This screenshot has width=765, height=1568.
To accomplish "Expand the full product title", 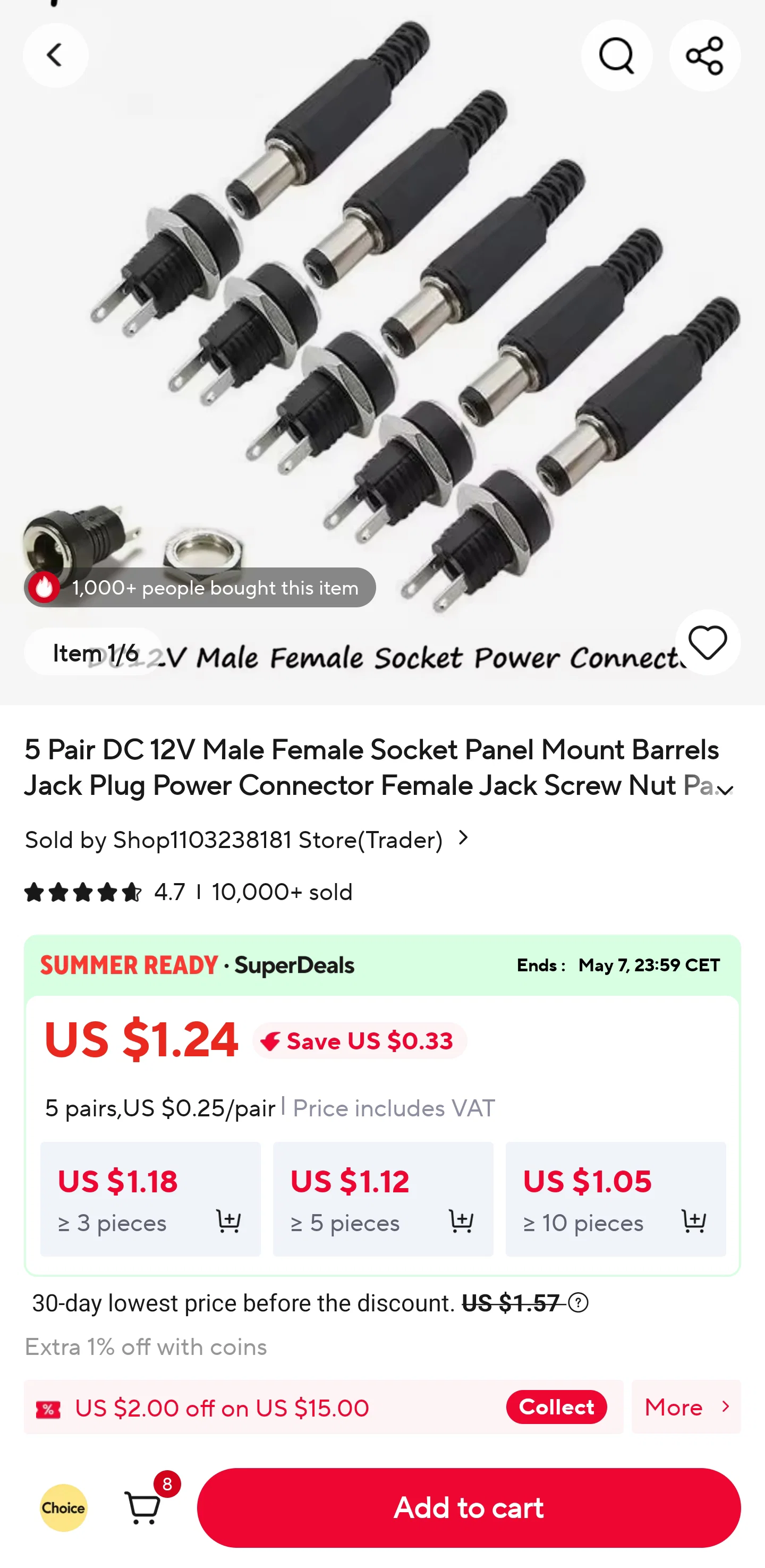I will (725, 790).
